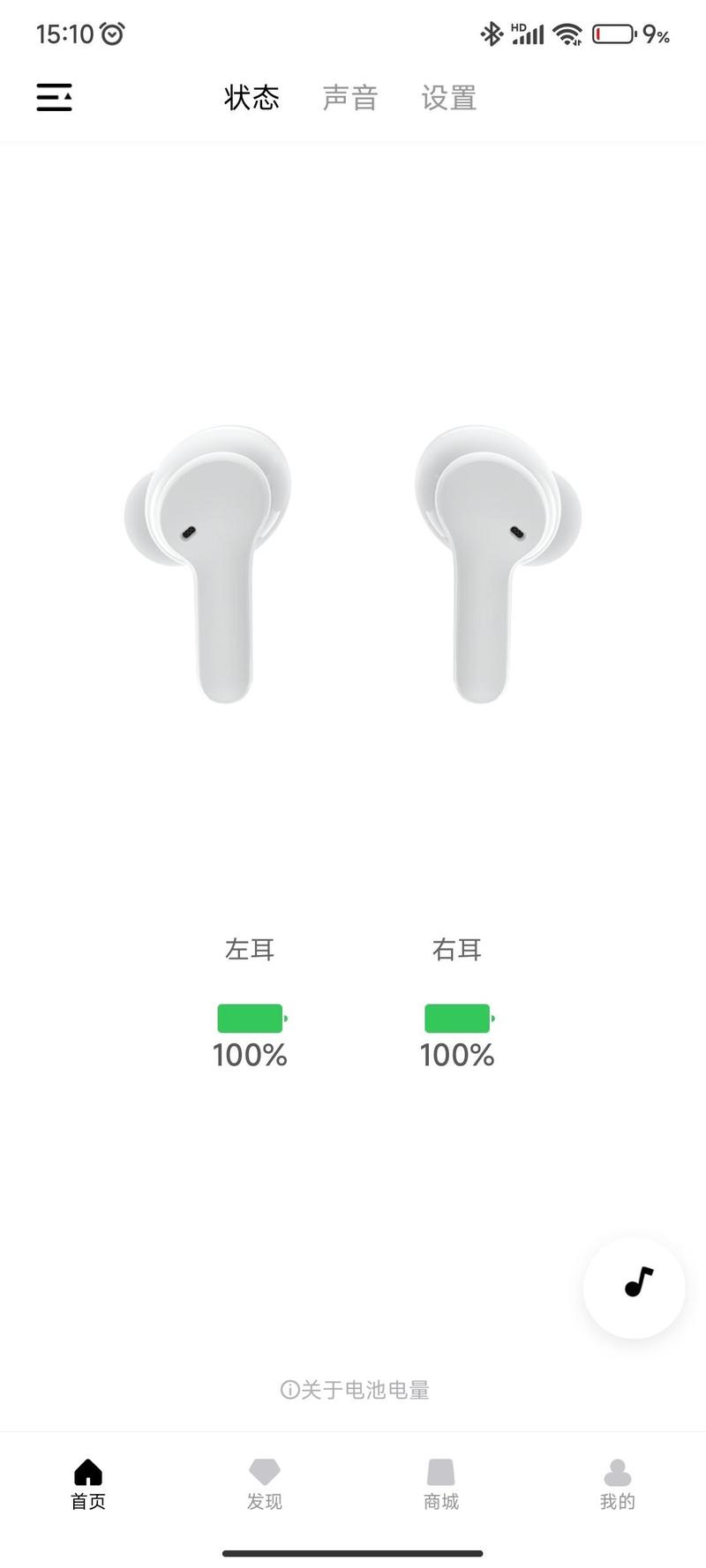Open the 商城 tab
The image size is (706, 1568).
[441, 1484]
